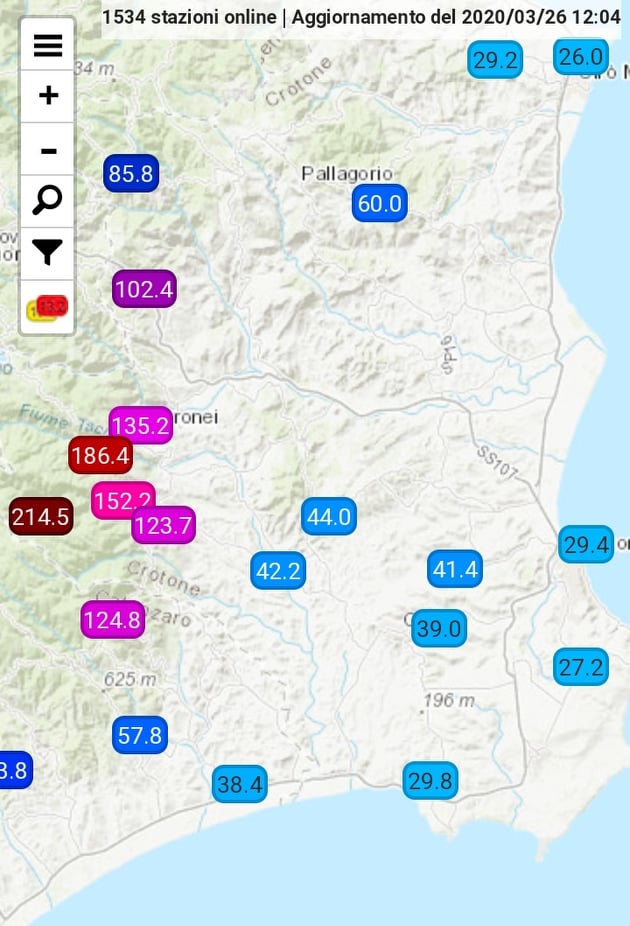View the 44.0 station details

pos(329,516)
